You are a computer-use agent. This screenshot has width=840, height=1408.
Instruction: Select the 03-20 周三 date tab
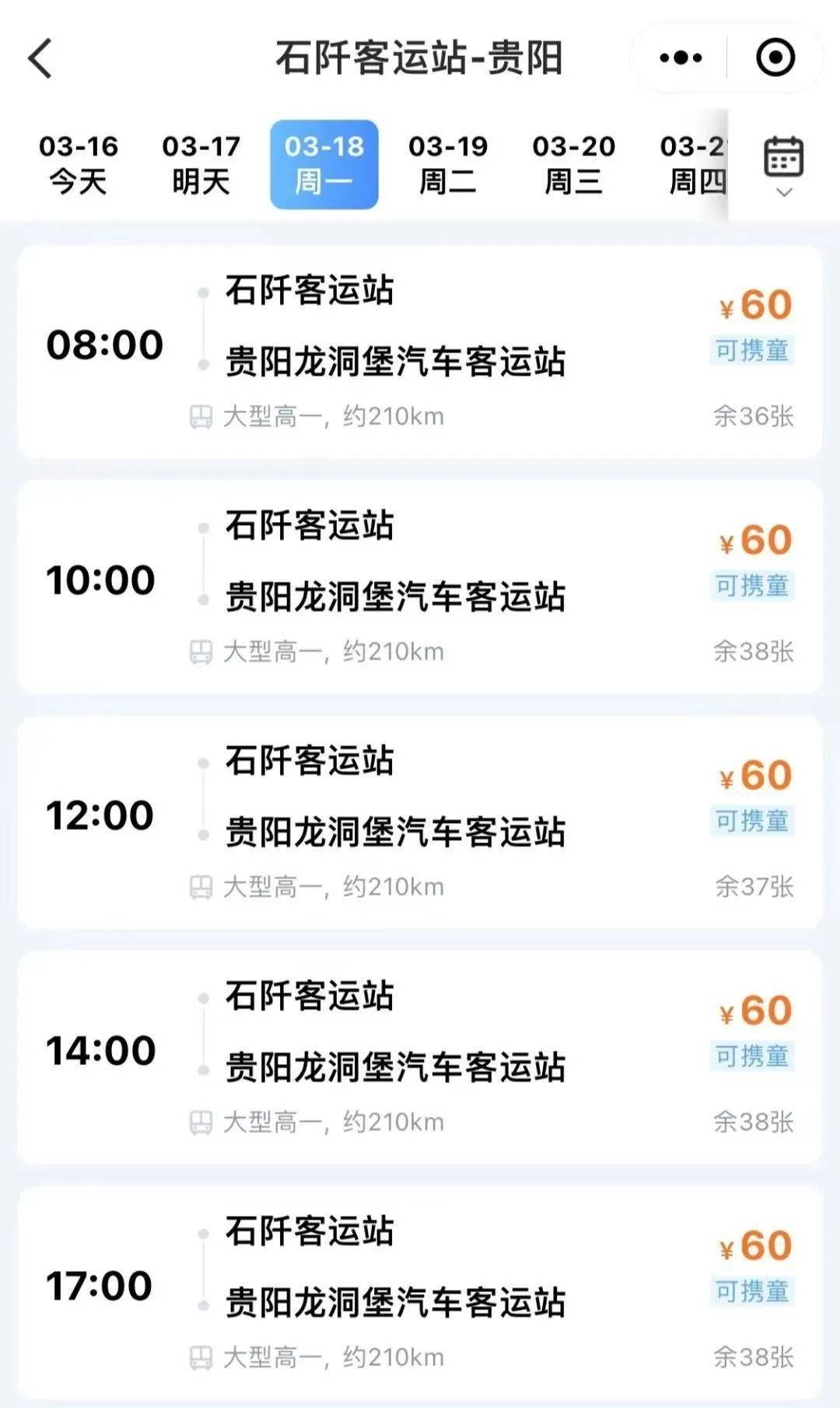(573, 163)
